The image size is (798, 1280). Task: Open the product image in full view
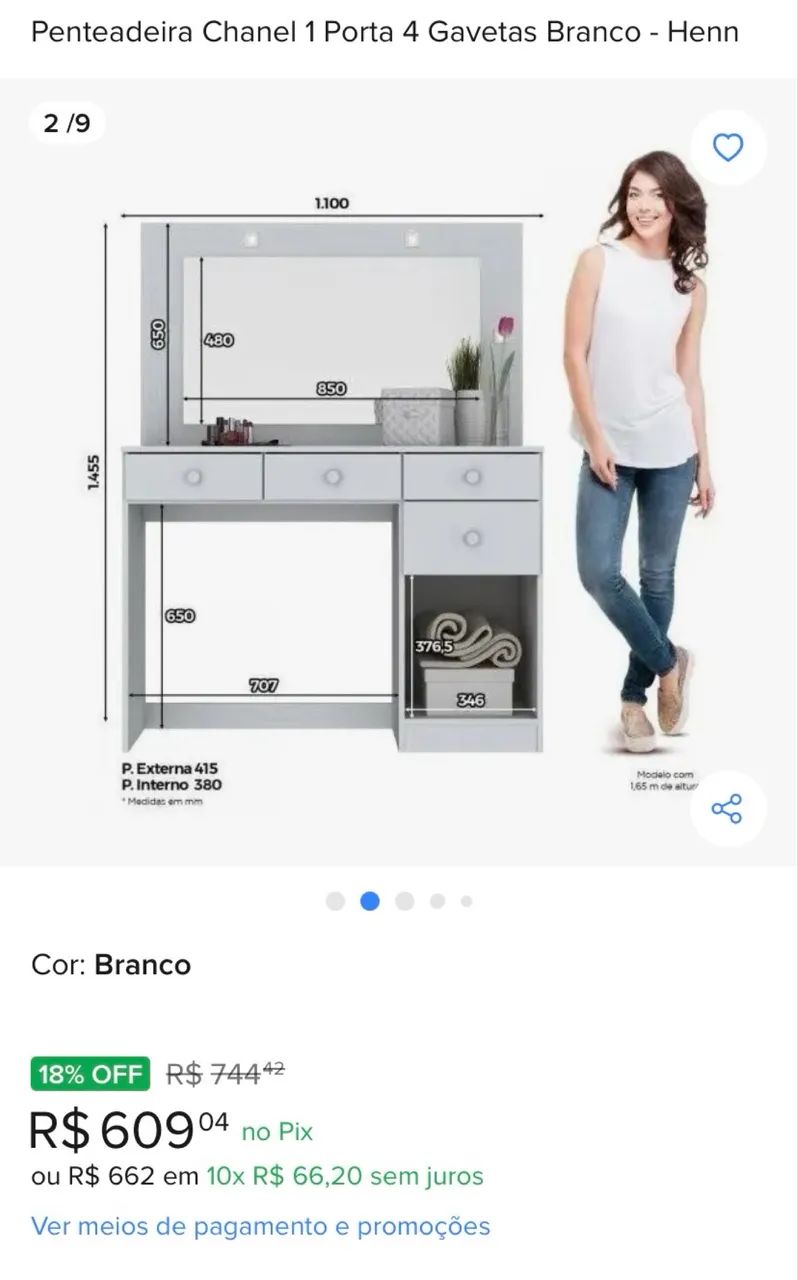click(x=399, y=472)
